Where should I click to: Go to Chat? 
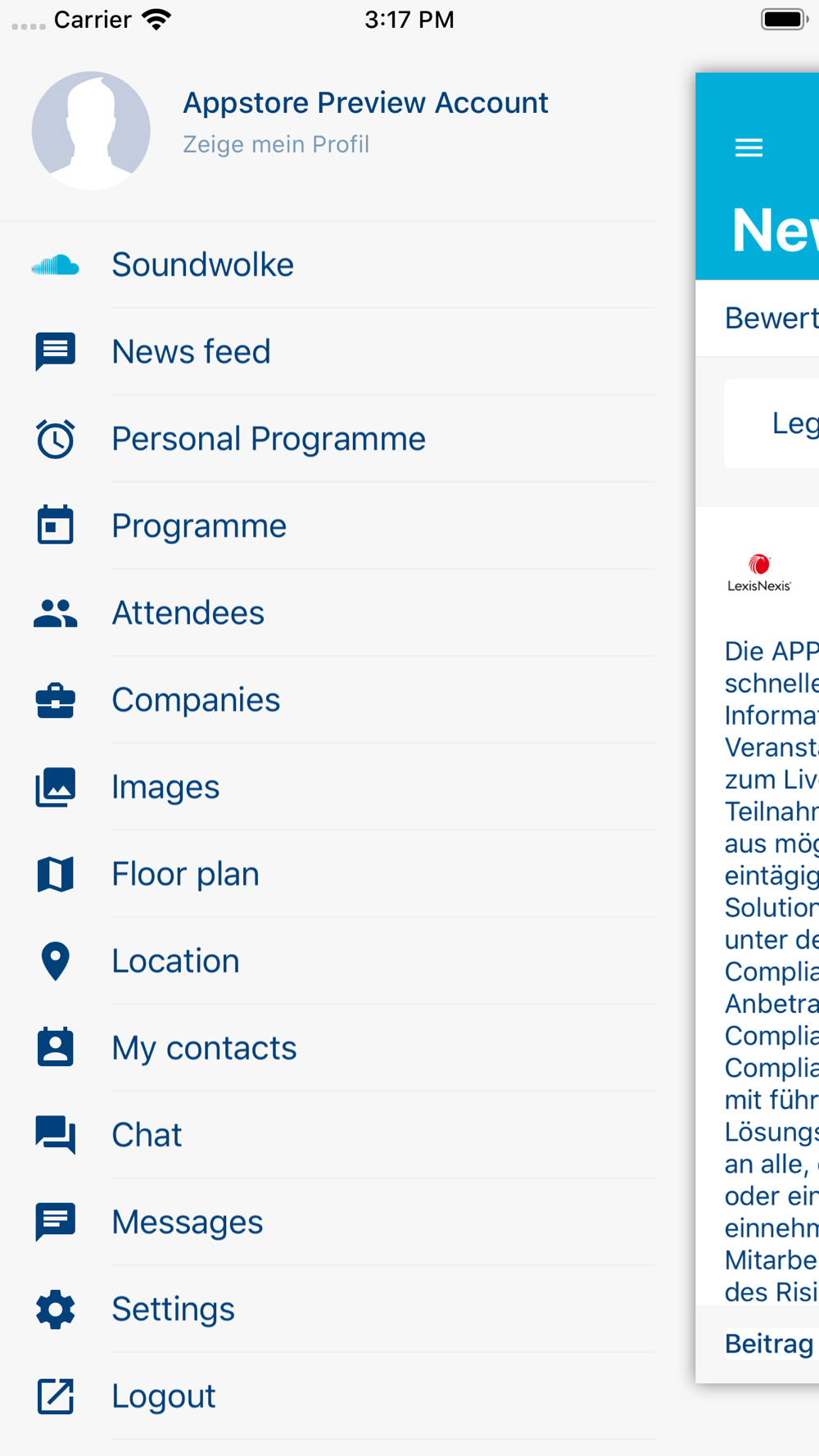328,1134
